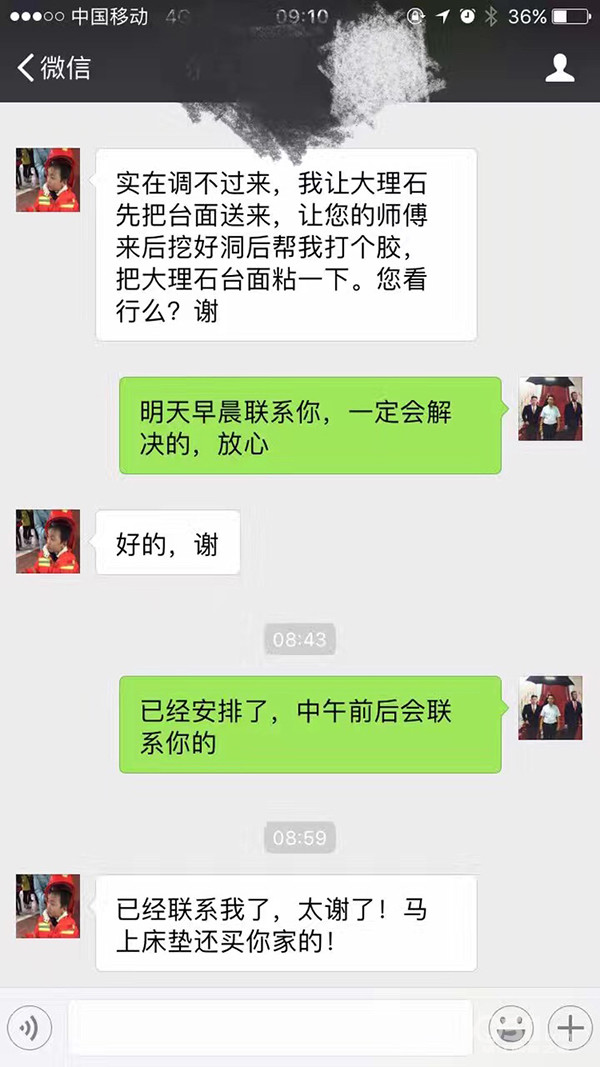Viewport: 600px width, 1067px height.
Task: Open my avatar beside 明天早晨联系你 message
Action: point(550,409)
